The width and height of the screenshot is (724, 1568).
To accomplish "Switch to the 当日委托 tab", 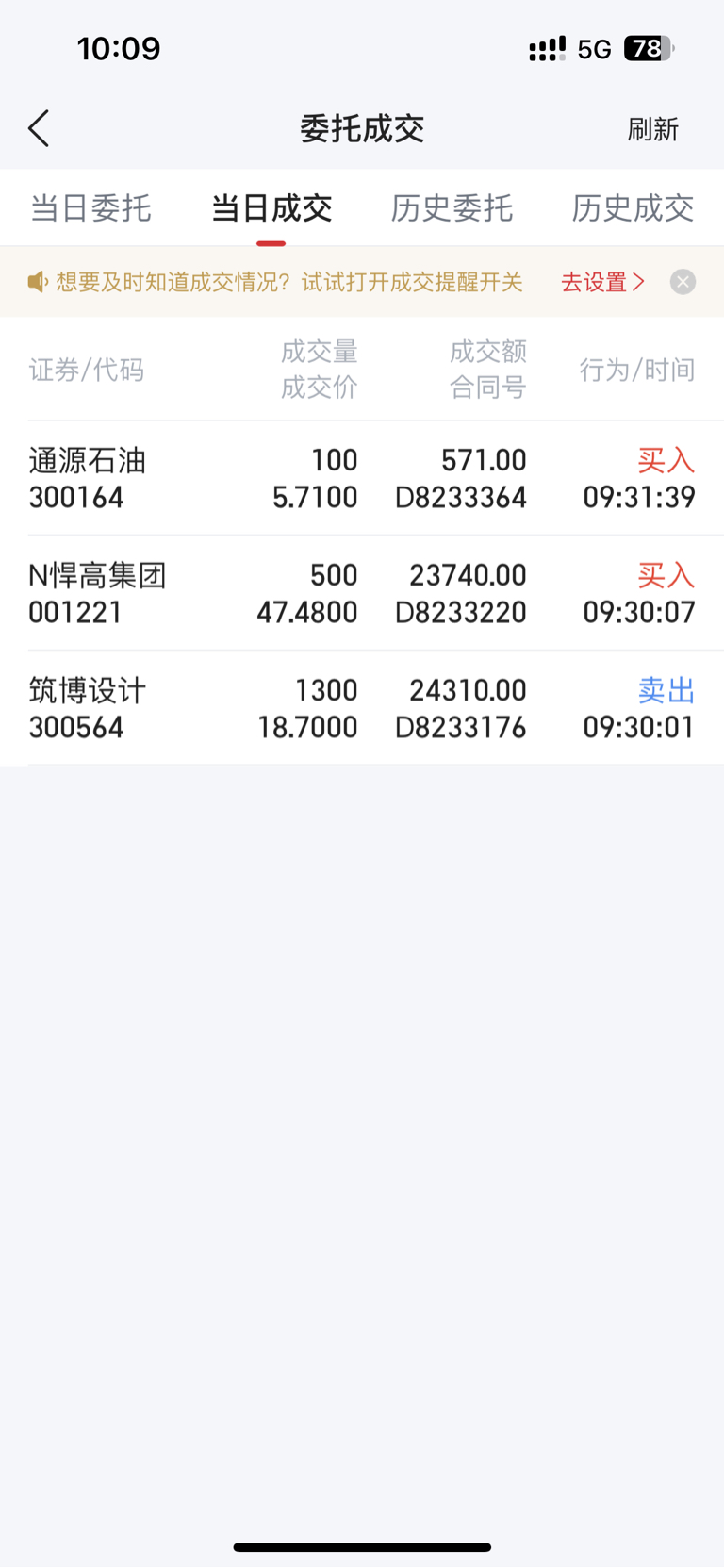I will pyautogui.click(x=90, y=207).
